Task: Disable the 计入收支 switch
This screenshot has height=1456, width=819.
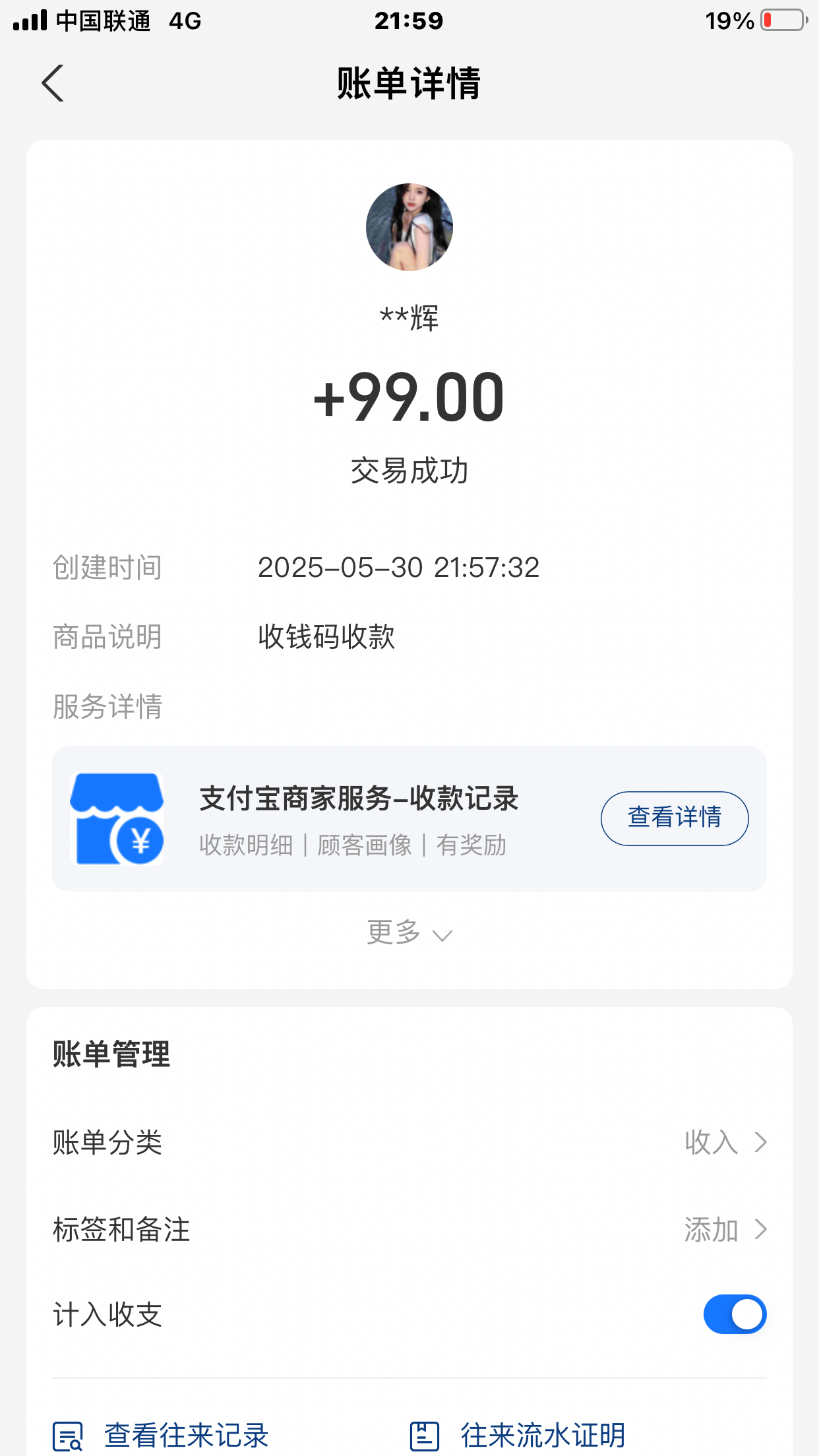Action: [735, 1314]
